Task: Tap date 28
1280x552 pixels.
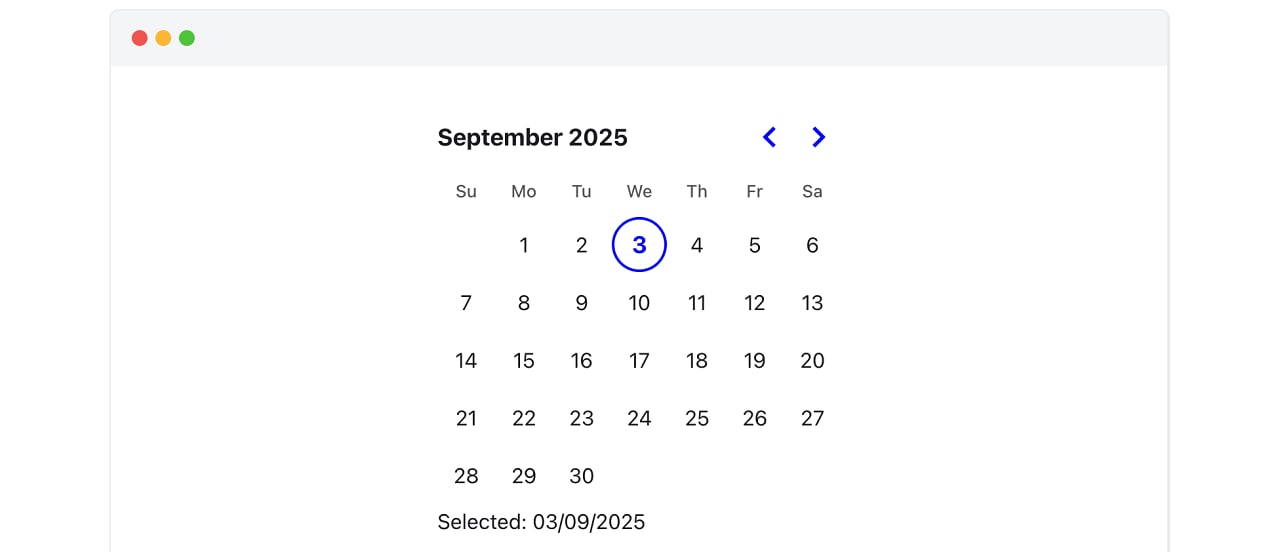Action: [x=466, y=476]
